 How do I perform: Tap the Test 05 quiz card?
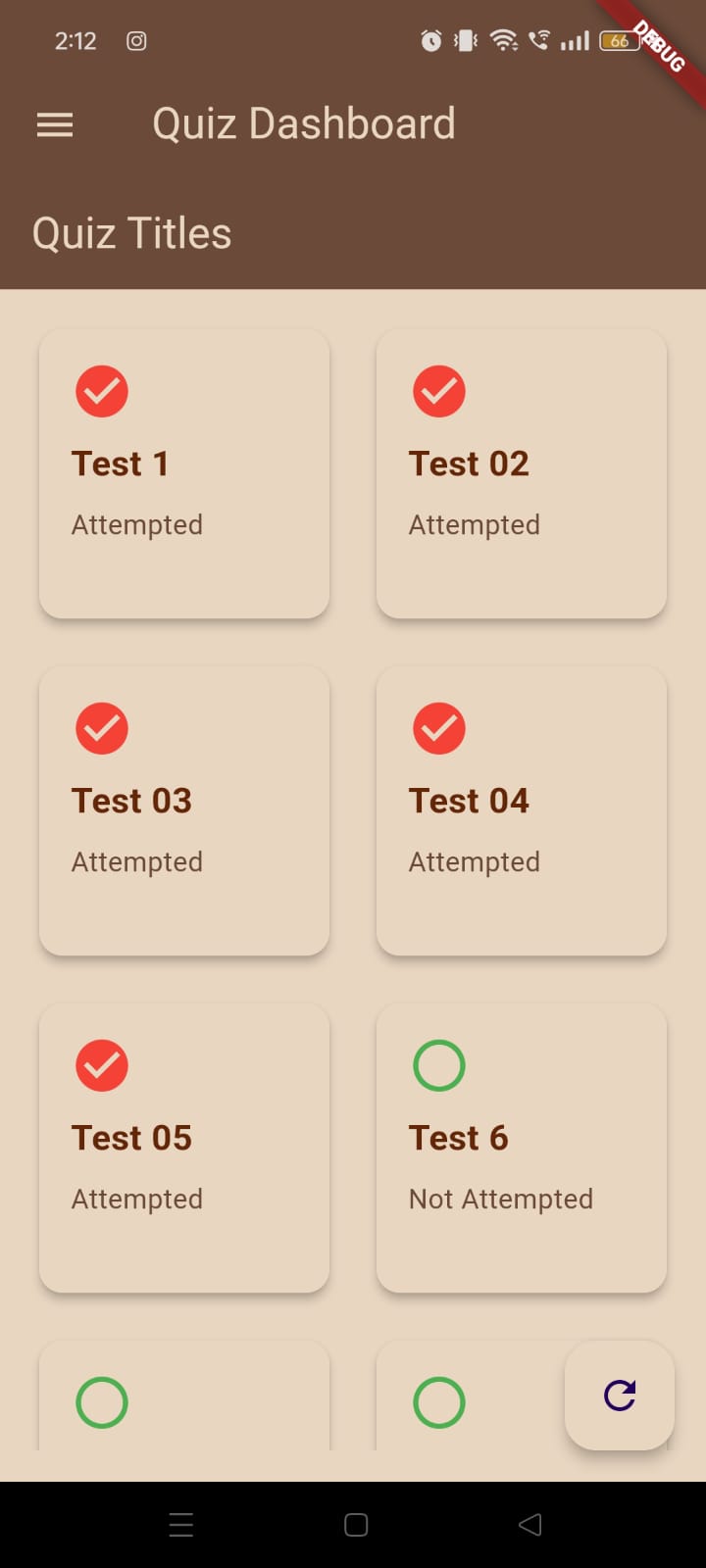click(184, 1149)
